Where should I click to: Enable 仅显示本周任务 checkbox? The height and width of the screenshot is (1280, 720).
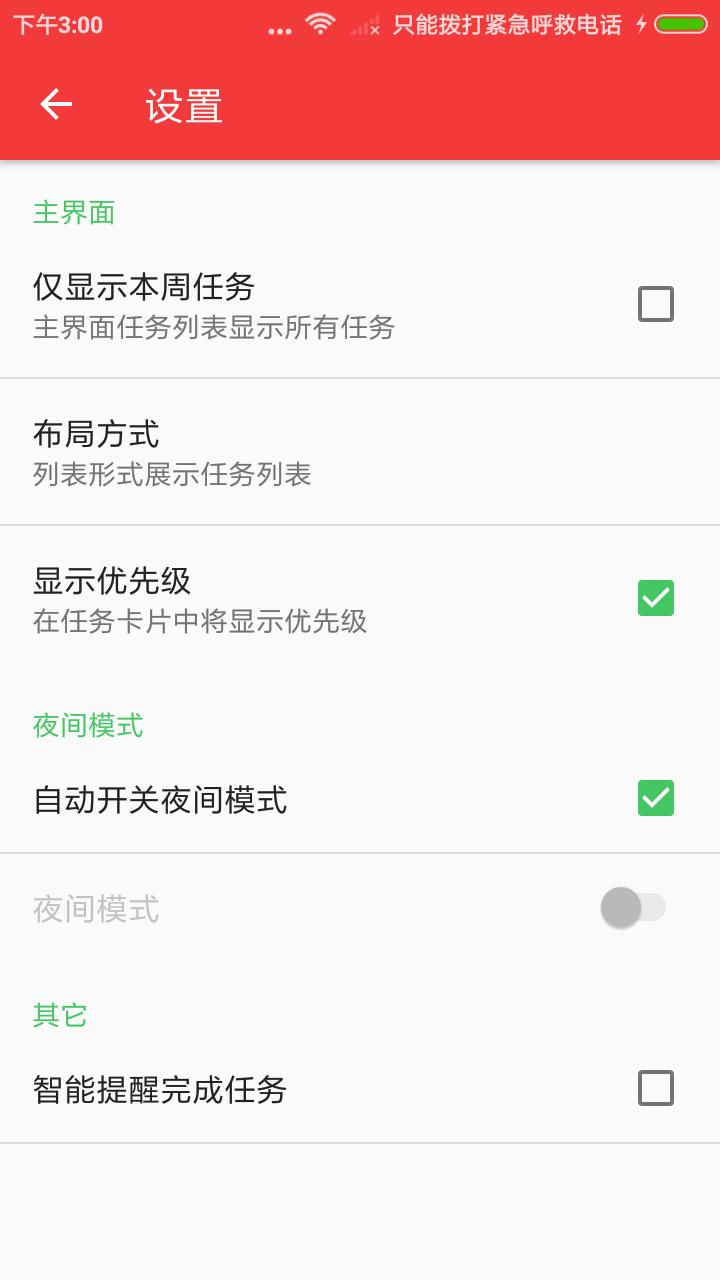coord(657,303)
